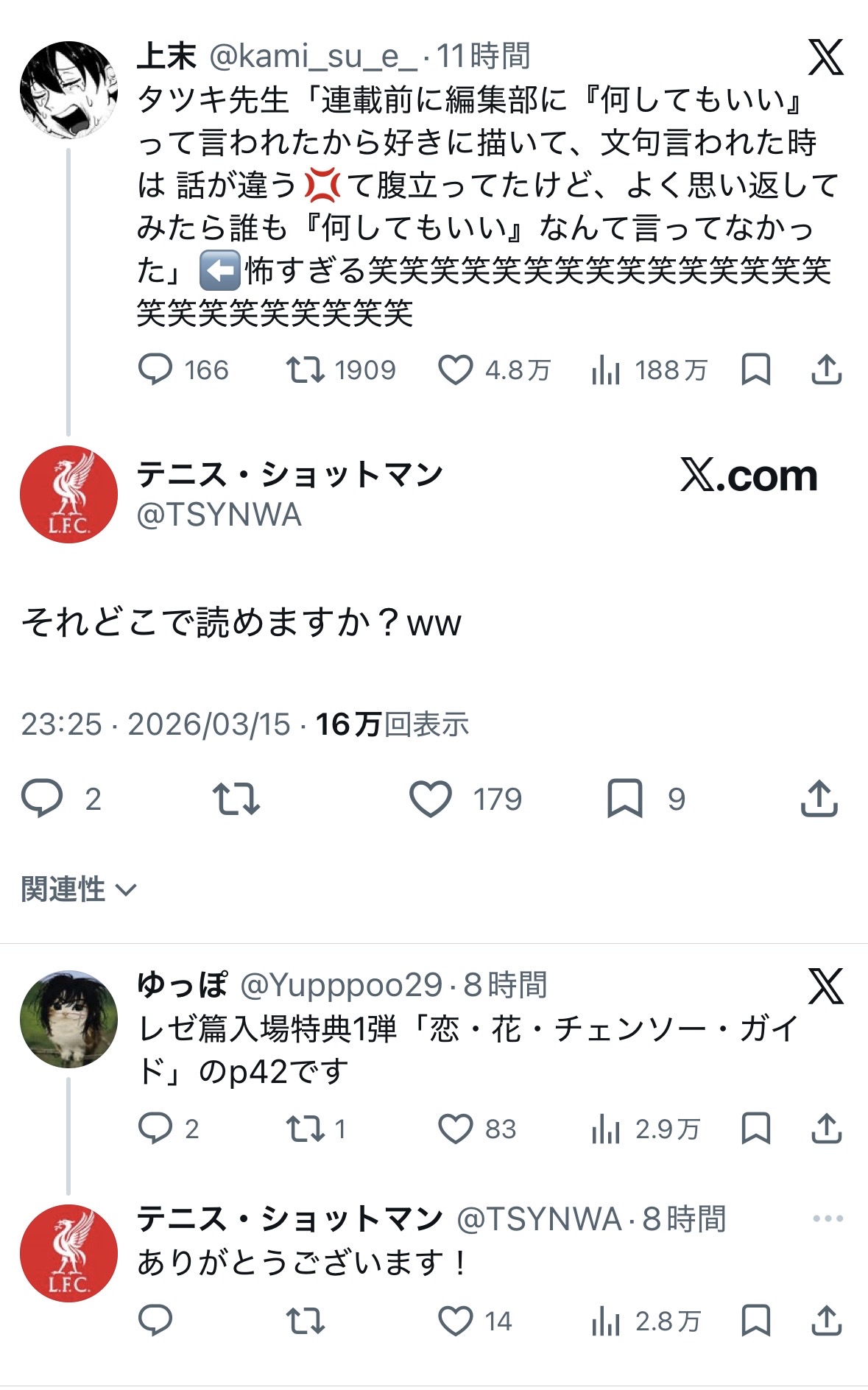868x1390 pixels.
Task: Open overflow menu on ありがとうございます reply
Action: click(828, 1218)
